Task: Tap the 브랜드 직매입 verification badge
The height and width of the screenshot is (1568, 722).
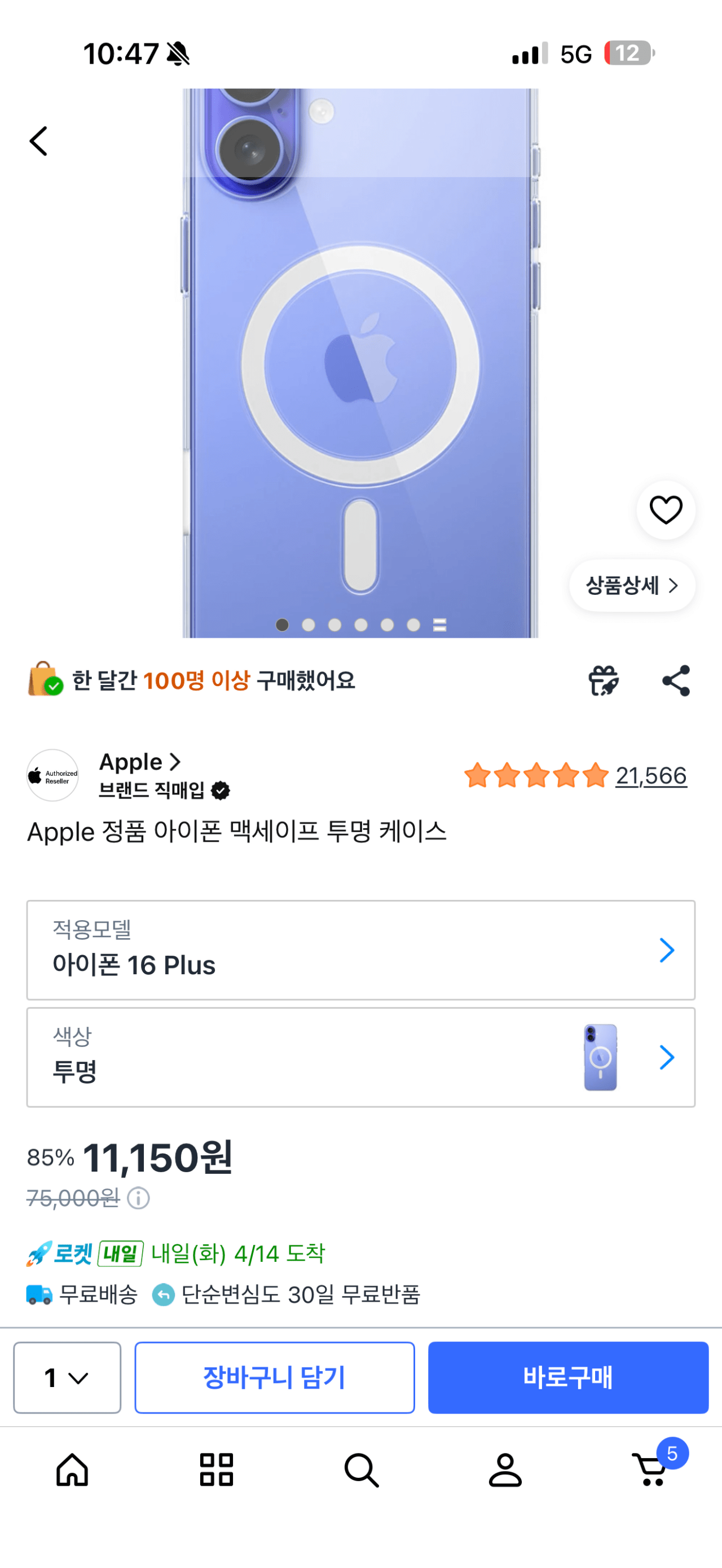Action: pyautogui.click(x=221, y=790)
